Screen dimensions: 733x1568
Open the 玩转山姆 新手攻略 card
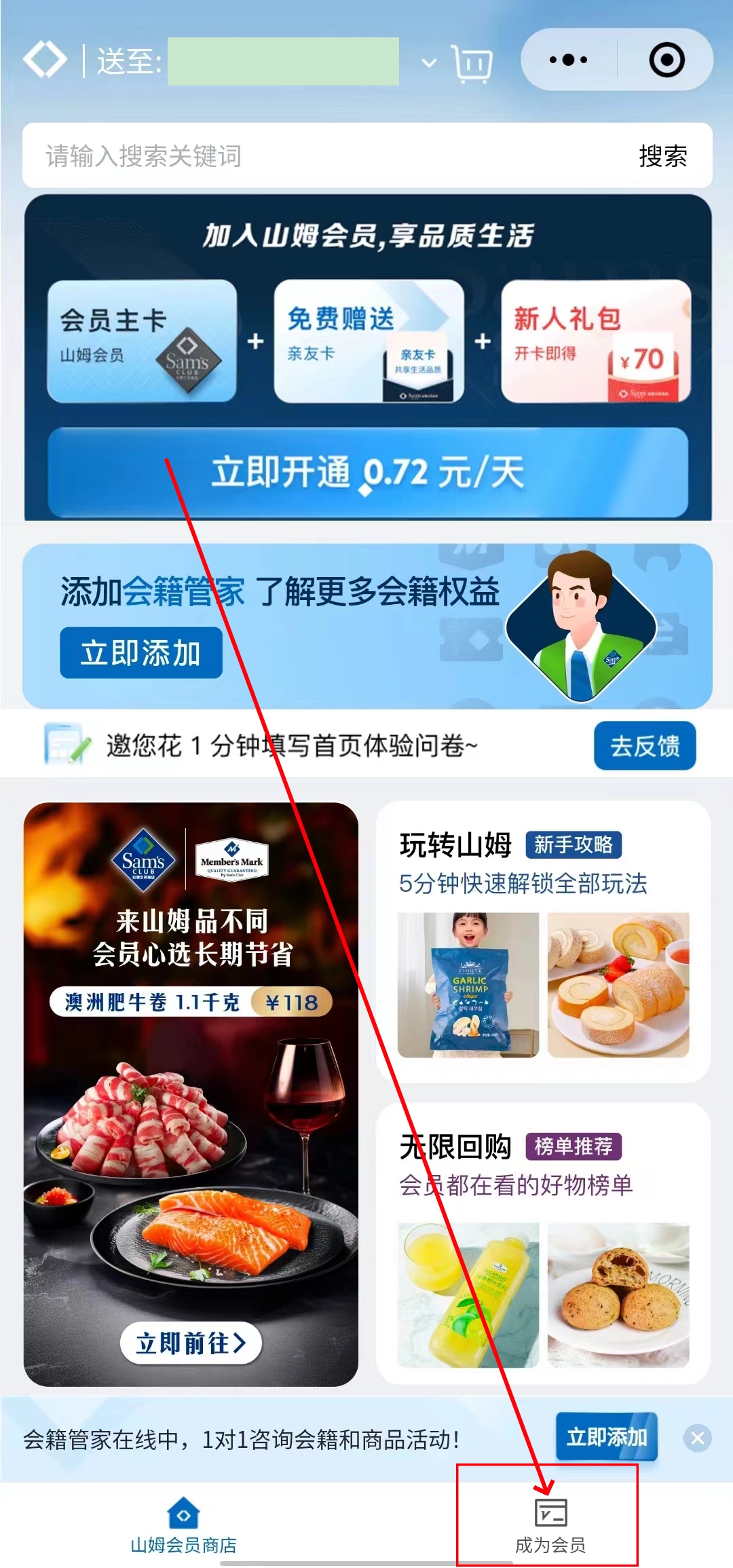tap(543, 940)
